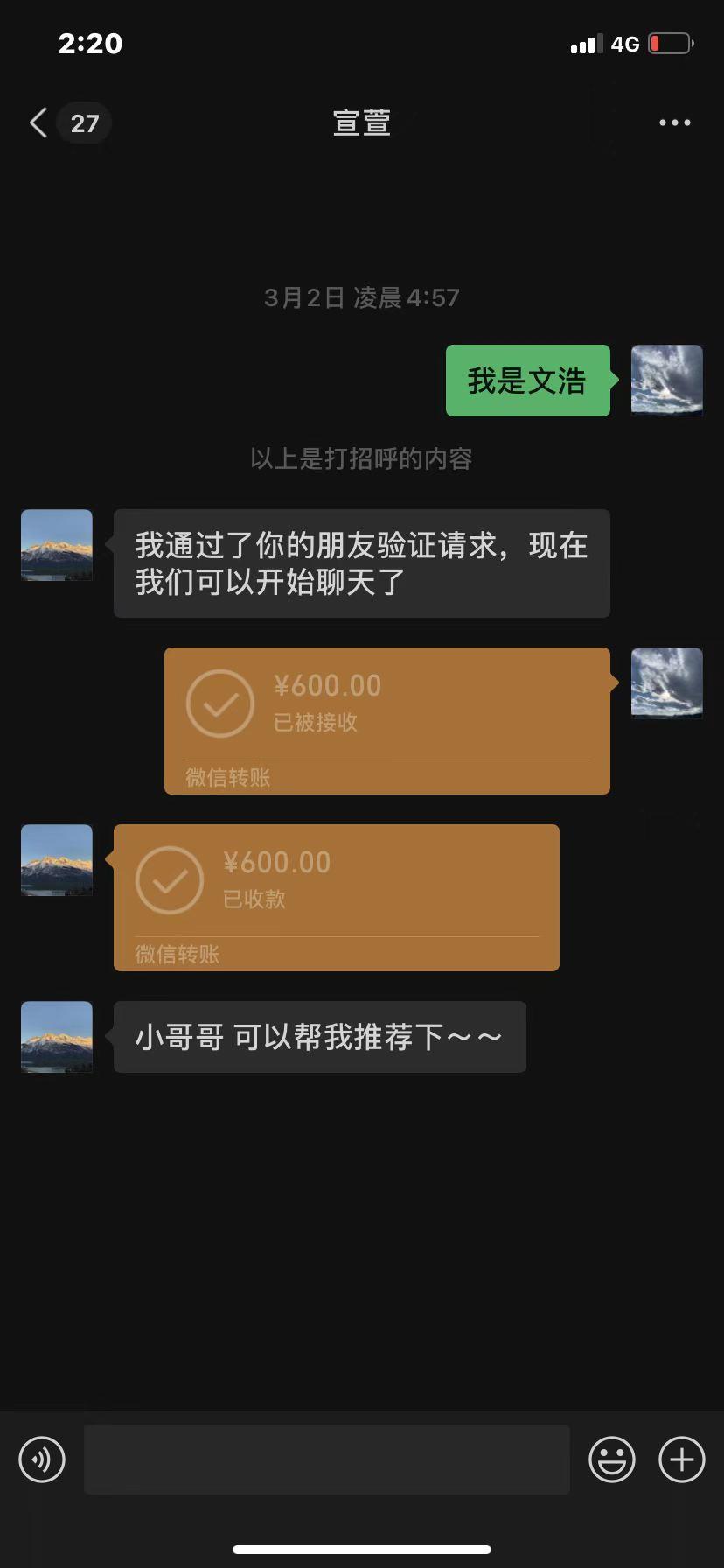Image resolution: width=724 pixels, height=1568 pixels.
Task: Open the plus attachments menu
Action: pyautogui.click(x=682, y=1459)
